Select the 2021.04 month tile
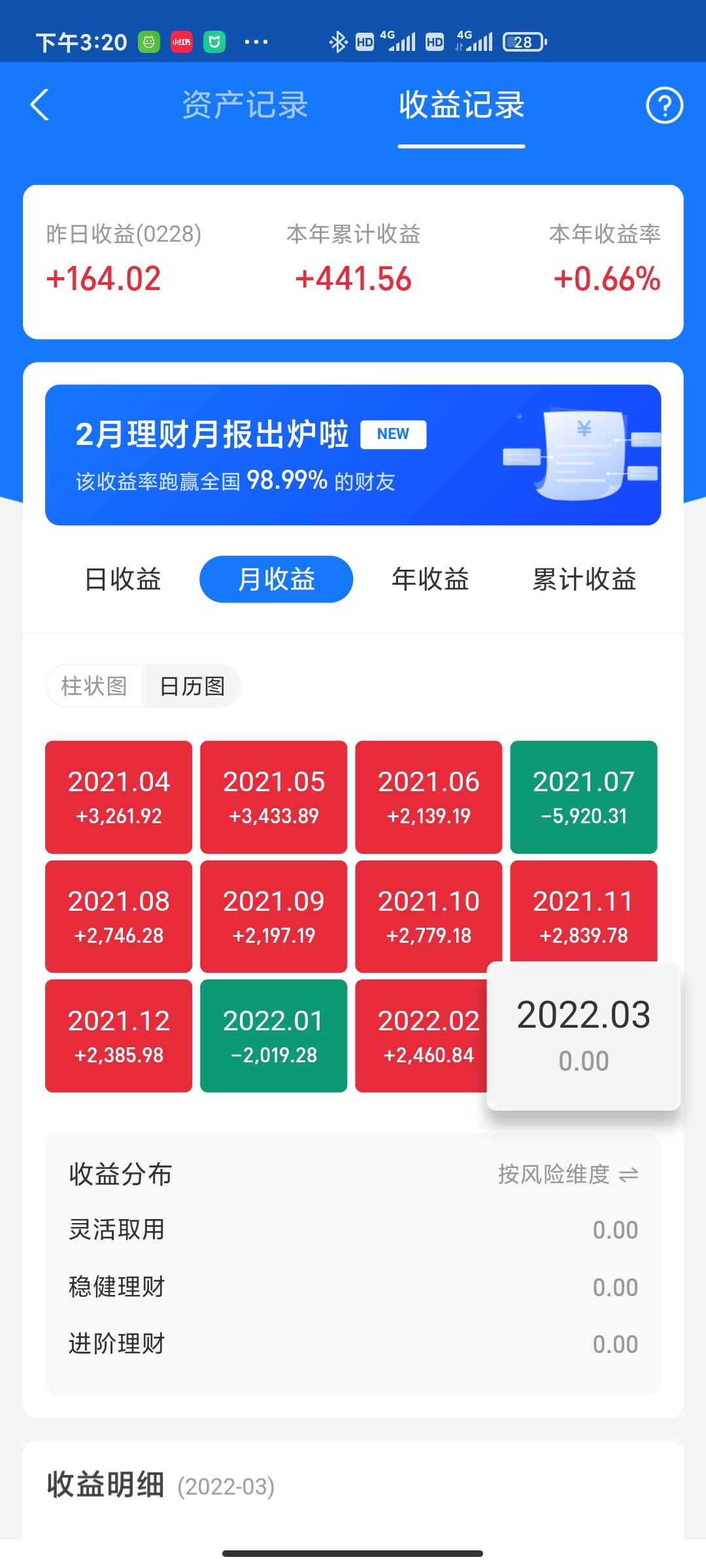This screenshot has width=706, height=1568. (119, 797)
